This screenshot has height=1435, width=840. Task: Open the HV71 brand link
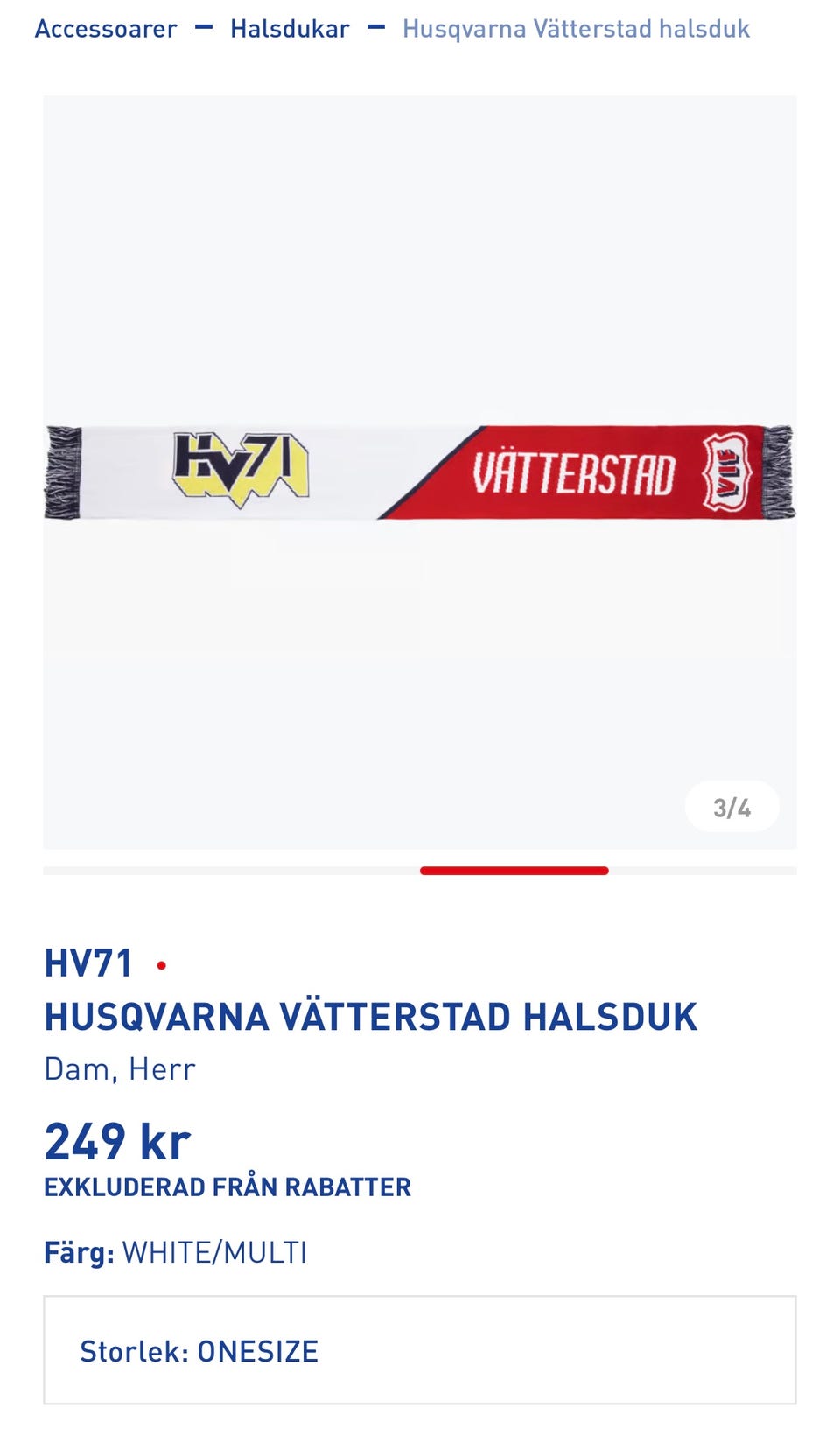tap(87, 964)
